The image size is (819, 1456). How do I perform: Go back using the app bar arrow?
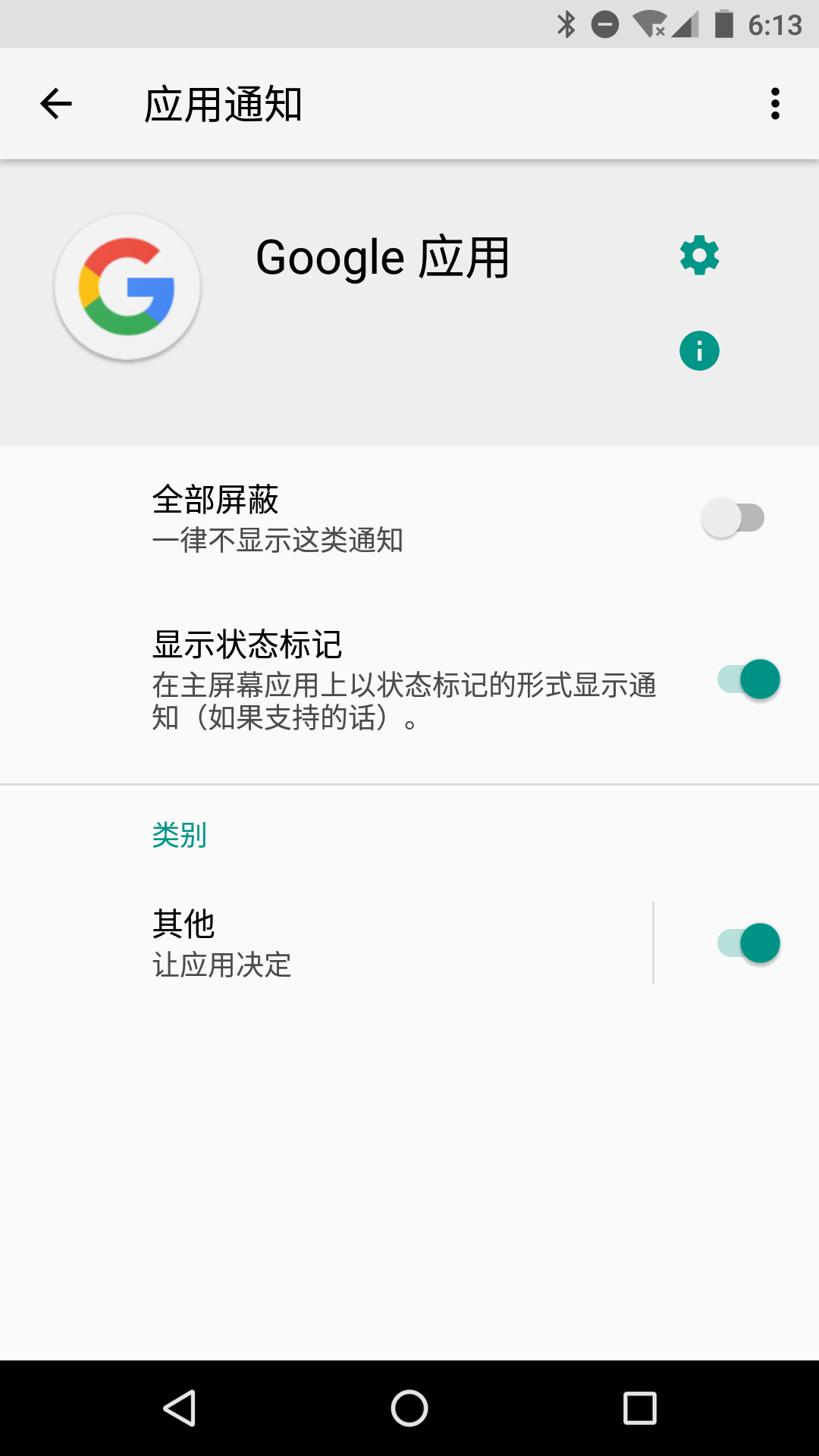click(56, 104)
